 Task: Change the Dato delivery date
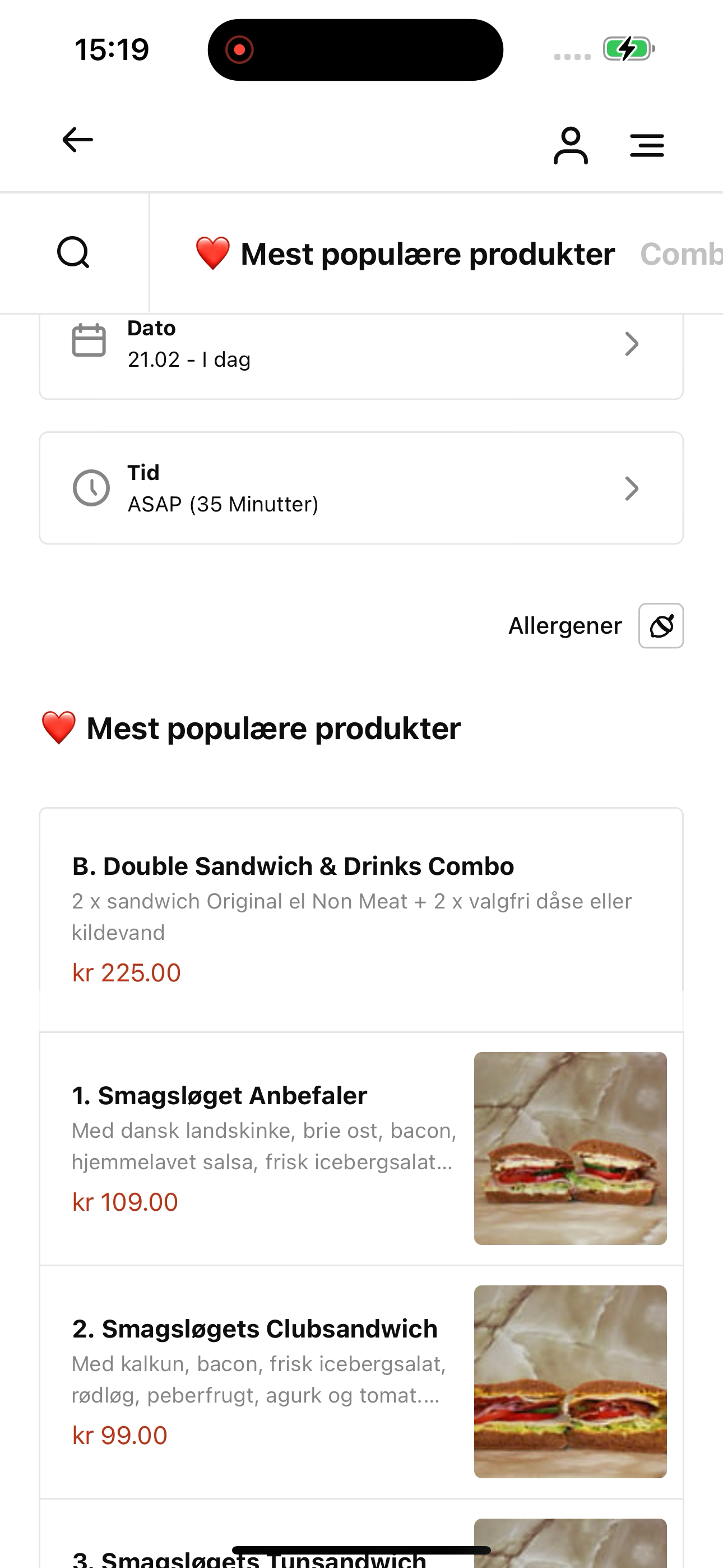tap(361, 344)
